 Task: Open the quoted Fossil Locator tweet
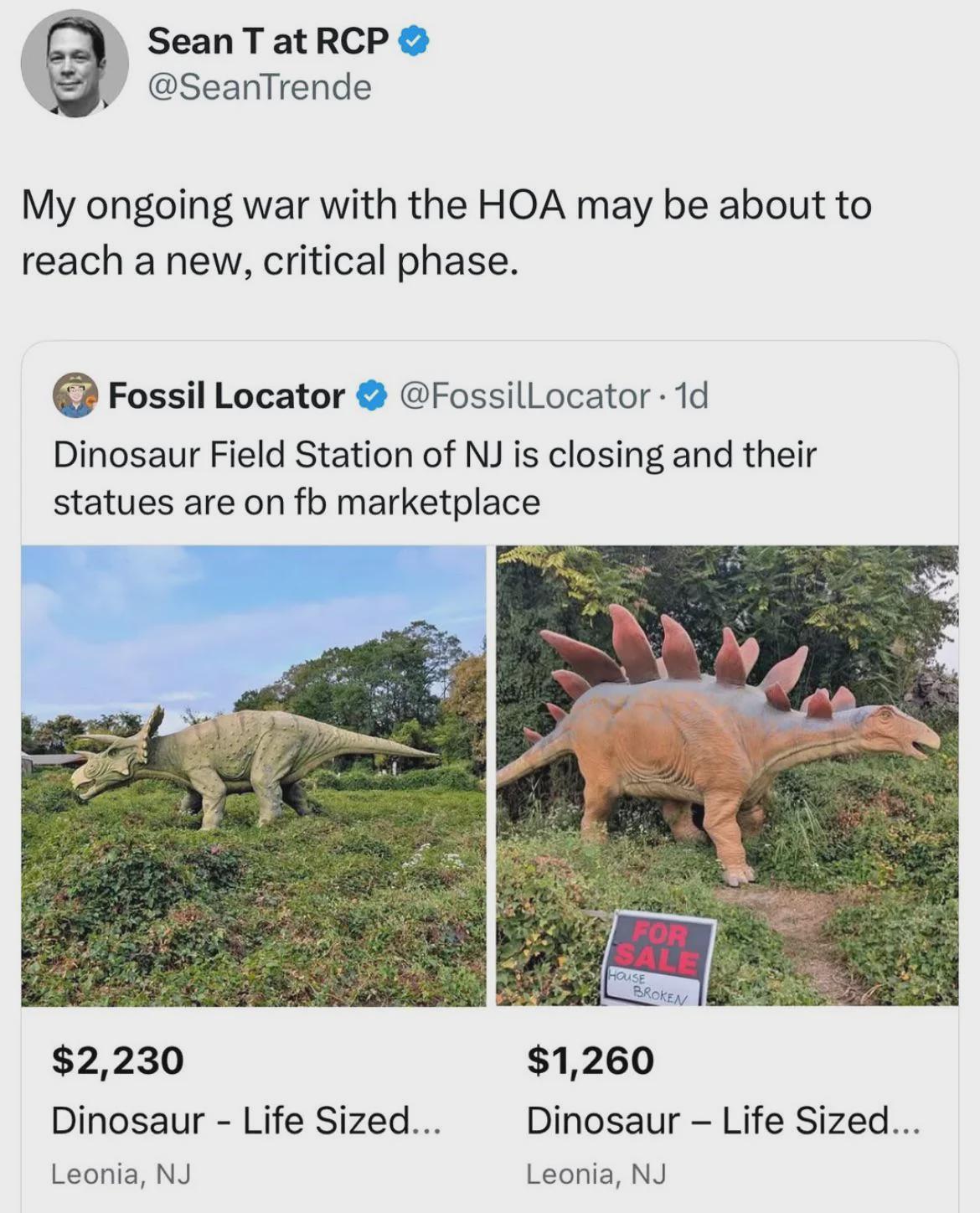[x=434, y=477]
